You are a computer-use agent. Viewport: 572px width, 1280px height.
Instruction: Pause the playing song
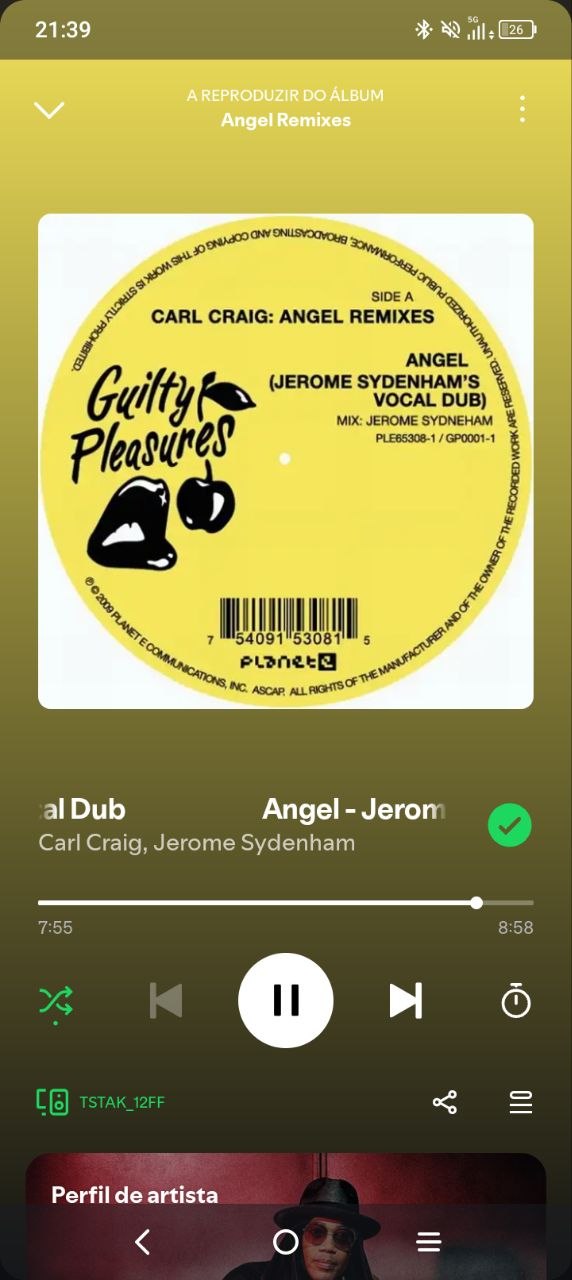coord(286,1000)
